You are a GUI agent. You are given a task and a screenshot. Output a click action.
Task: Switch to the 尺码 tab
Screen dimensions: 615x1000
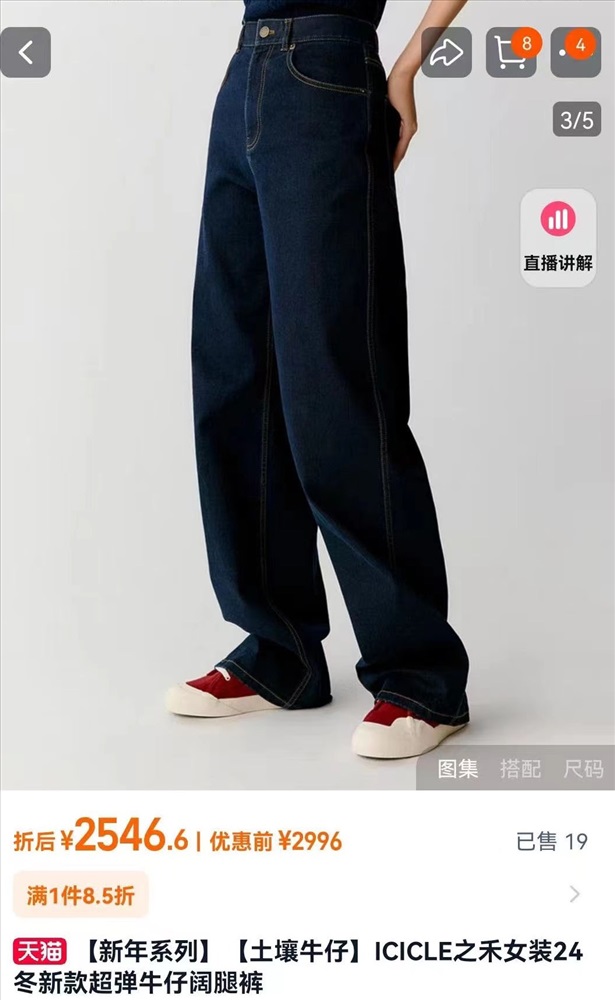click(x=583, y=768)
